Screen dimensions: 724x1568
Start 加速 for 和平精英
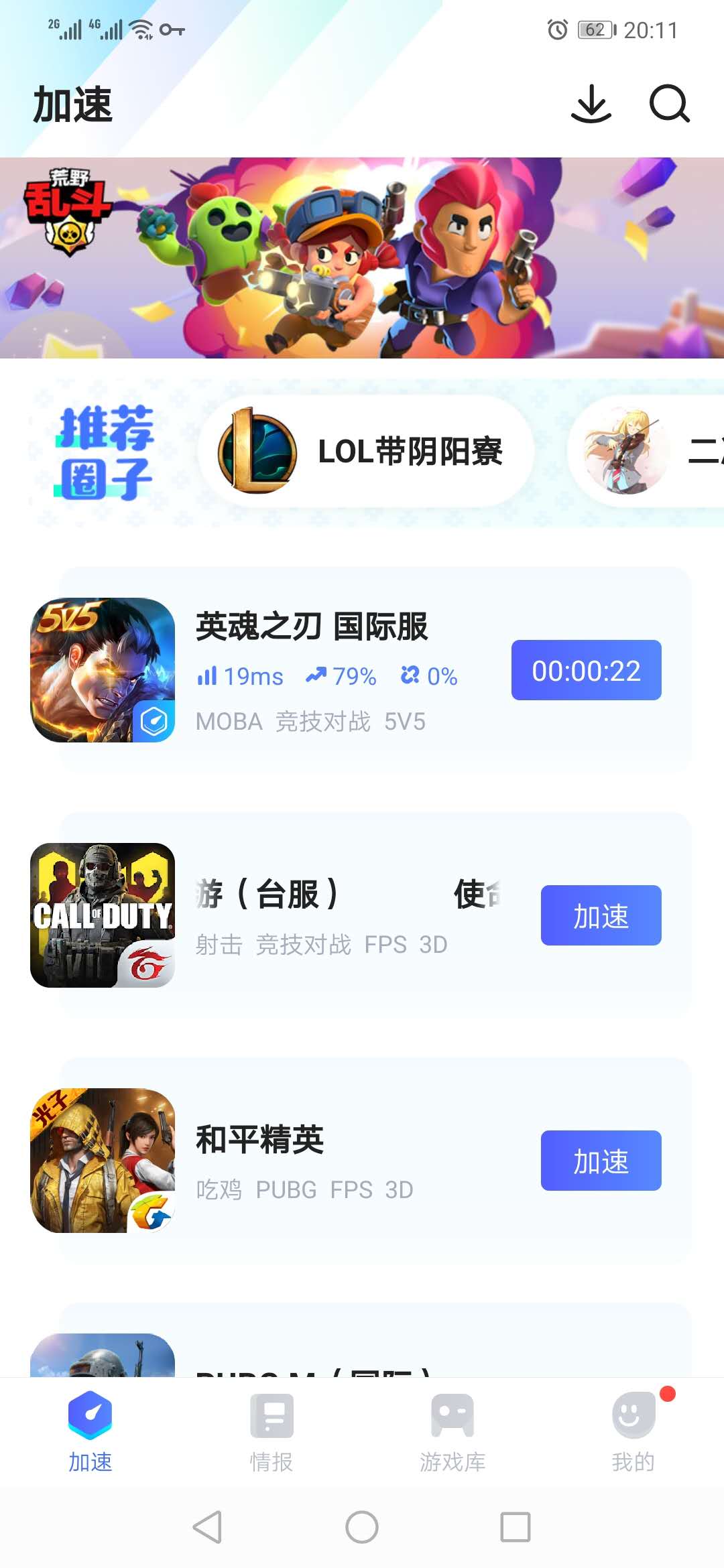tap(601, 1161)
